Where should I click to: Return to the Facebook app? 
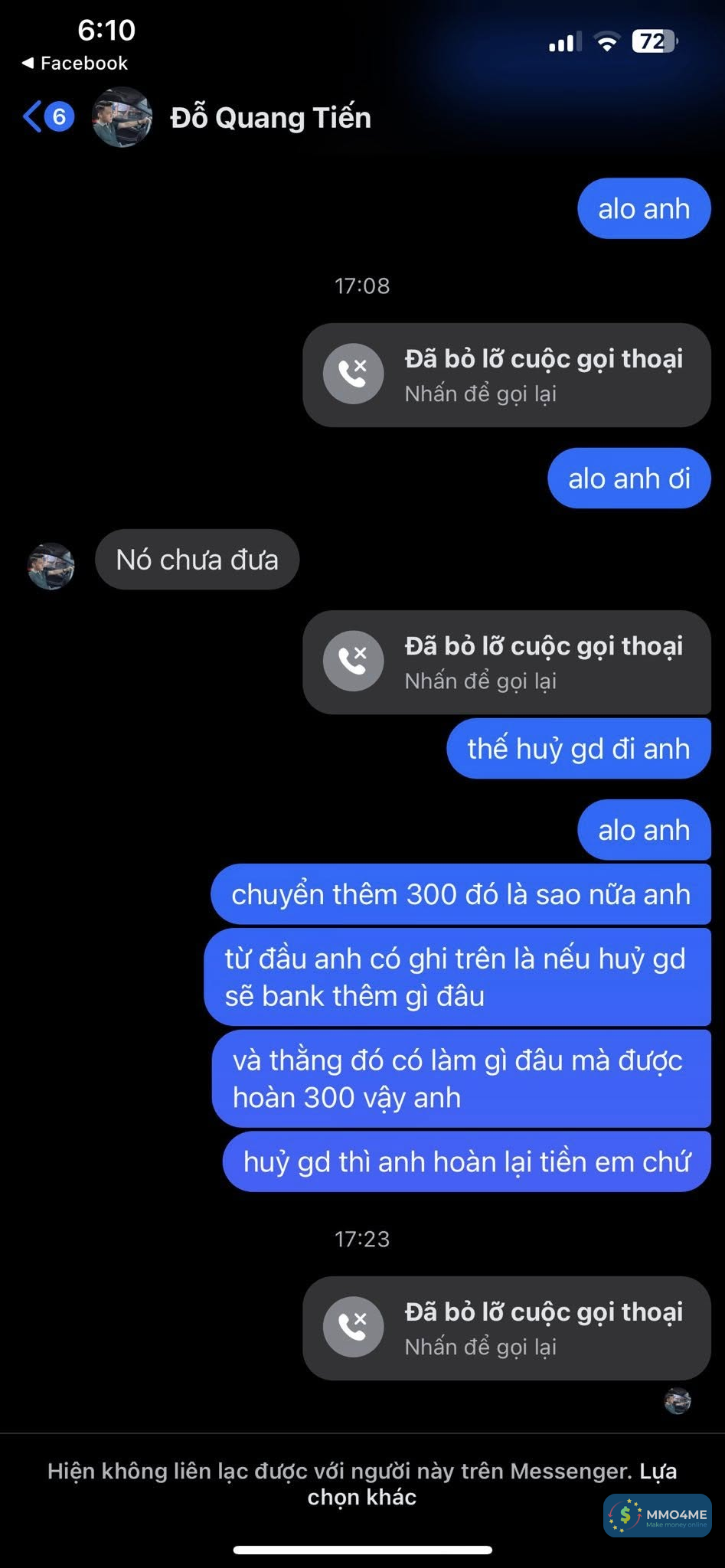[75, 64]
